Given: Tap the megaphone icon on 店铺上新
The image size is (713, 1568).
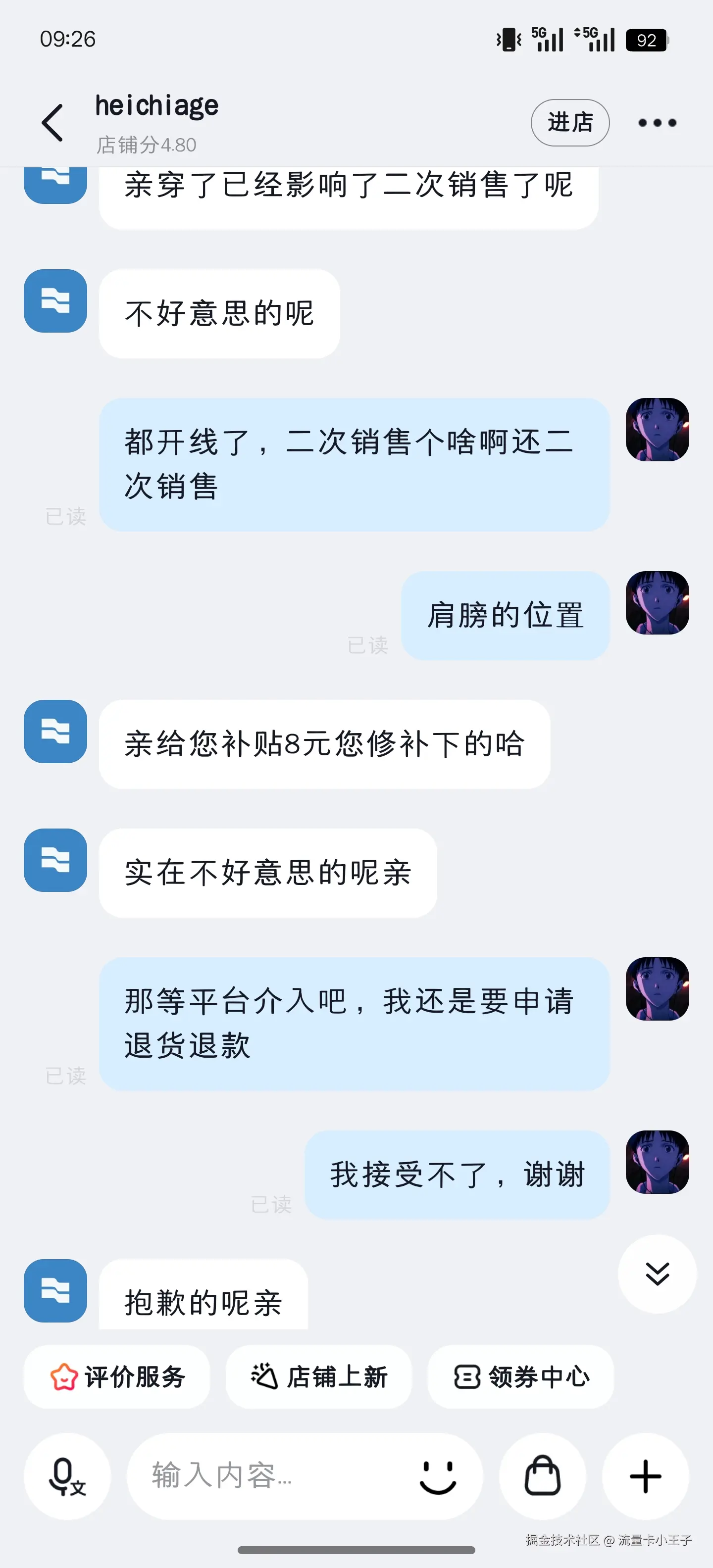Looking at the screenshot, I should [x=263, y=1377].
